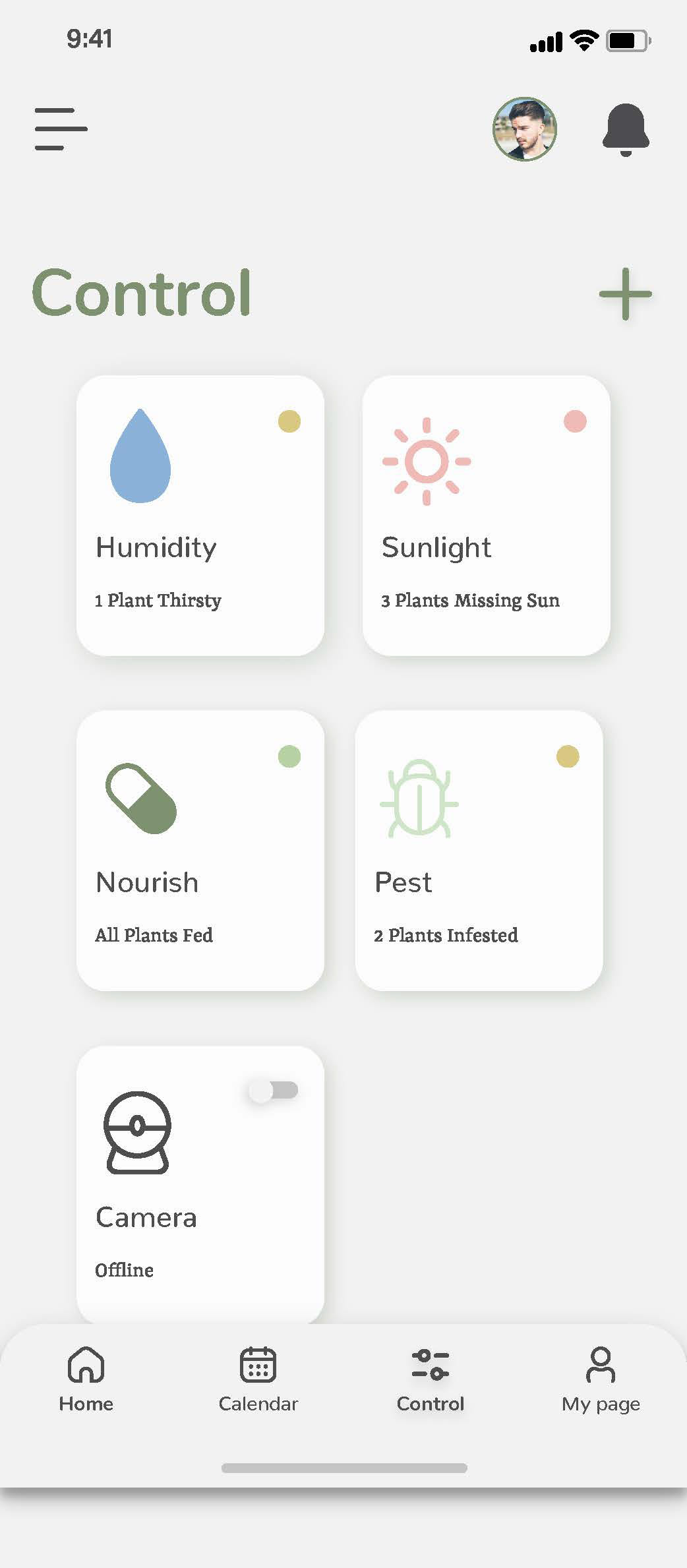The image size is (687, 1568).
Task: Turn on the Camera switch
Action: point(274,1091)
